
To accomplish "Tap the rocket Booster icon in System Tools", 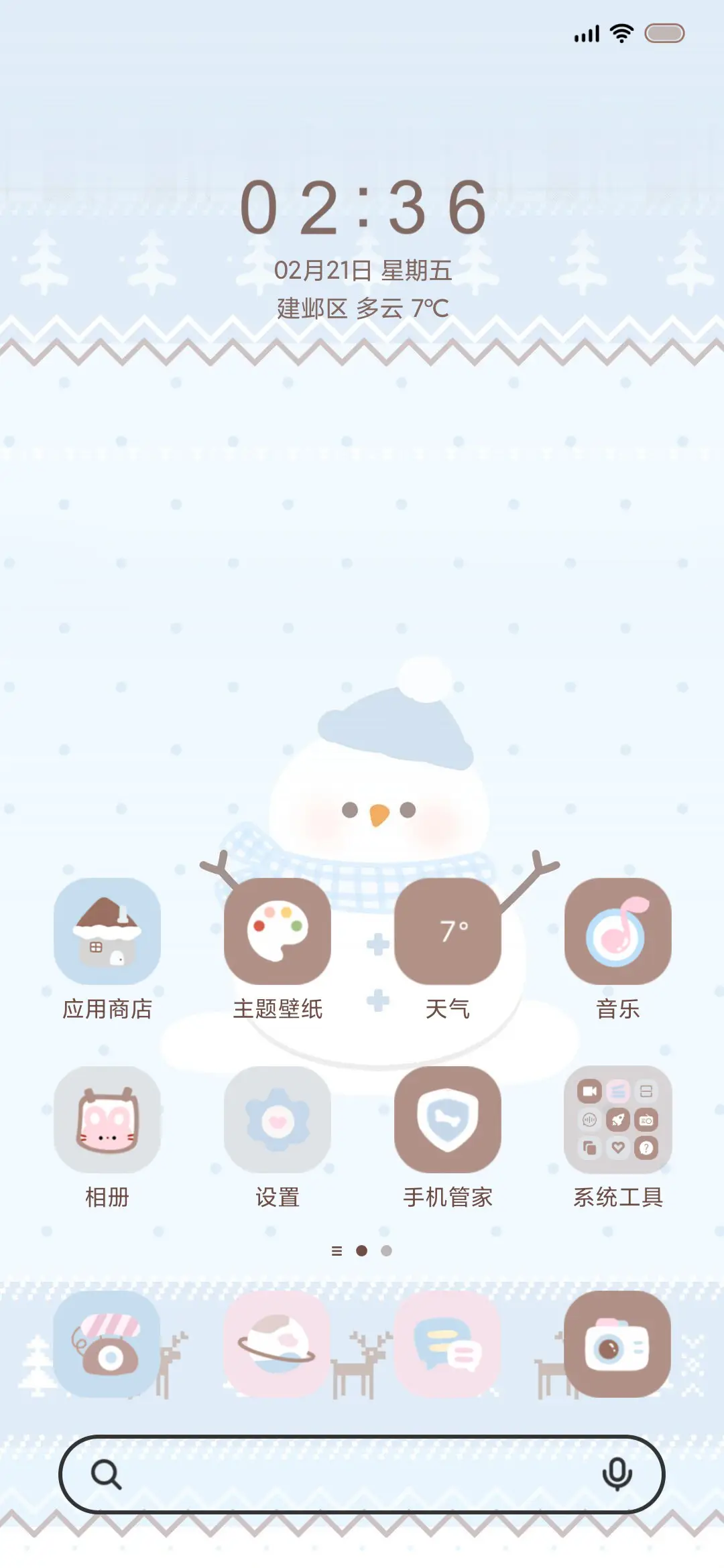I will (x=617, y=1119).
